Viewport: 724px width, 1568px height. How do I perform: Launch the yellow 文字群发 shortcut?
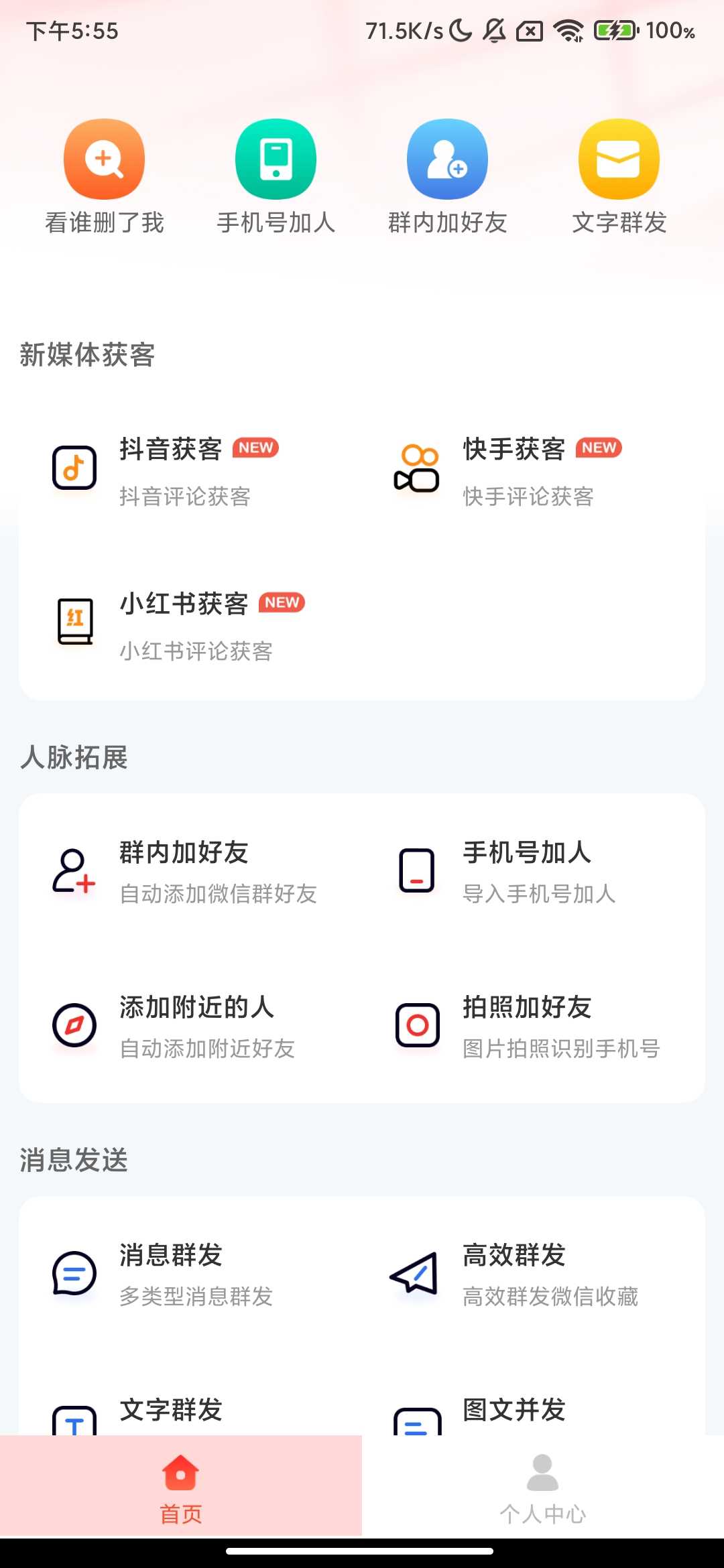pyautogui.click(x=619, y=159)
